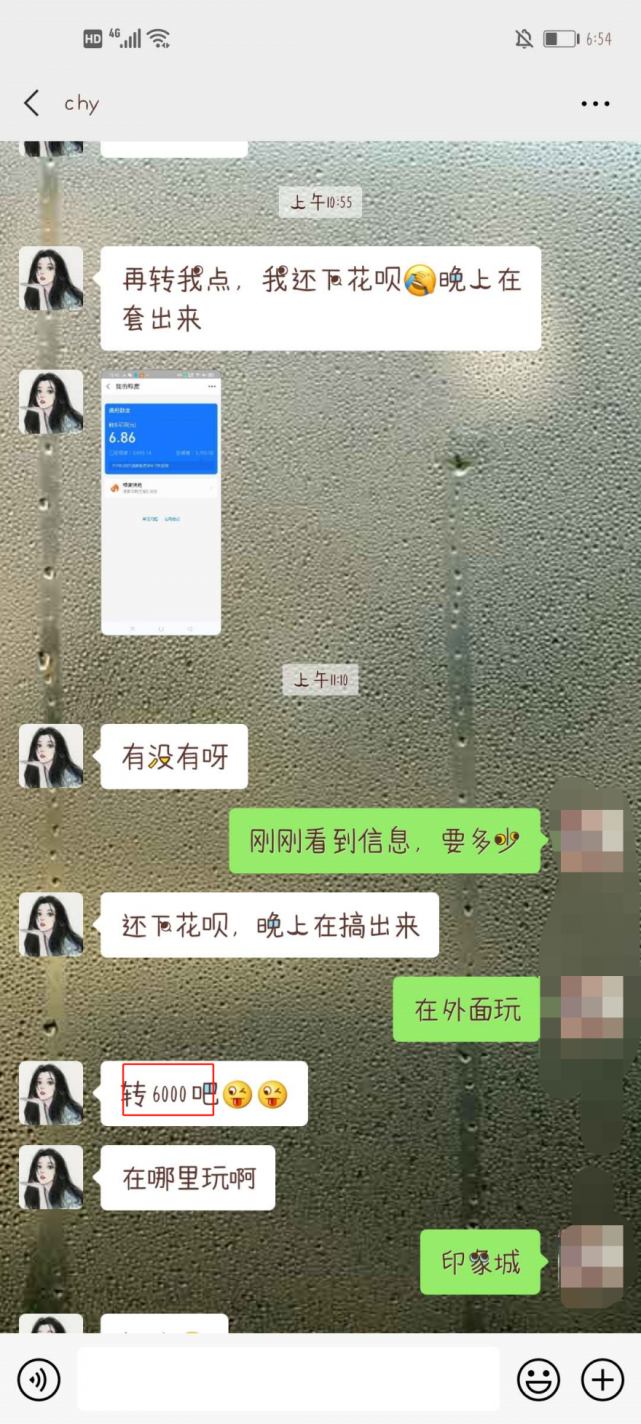Tap the message text input field
The width and height of the screenshot is (641, 1424).
point(288,1379)
